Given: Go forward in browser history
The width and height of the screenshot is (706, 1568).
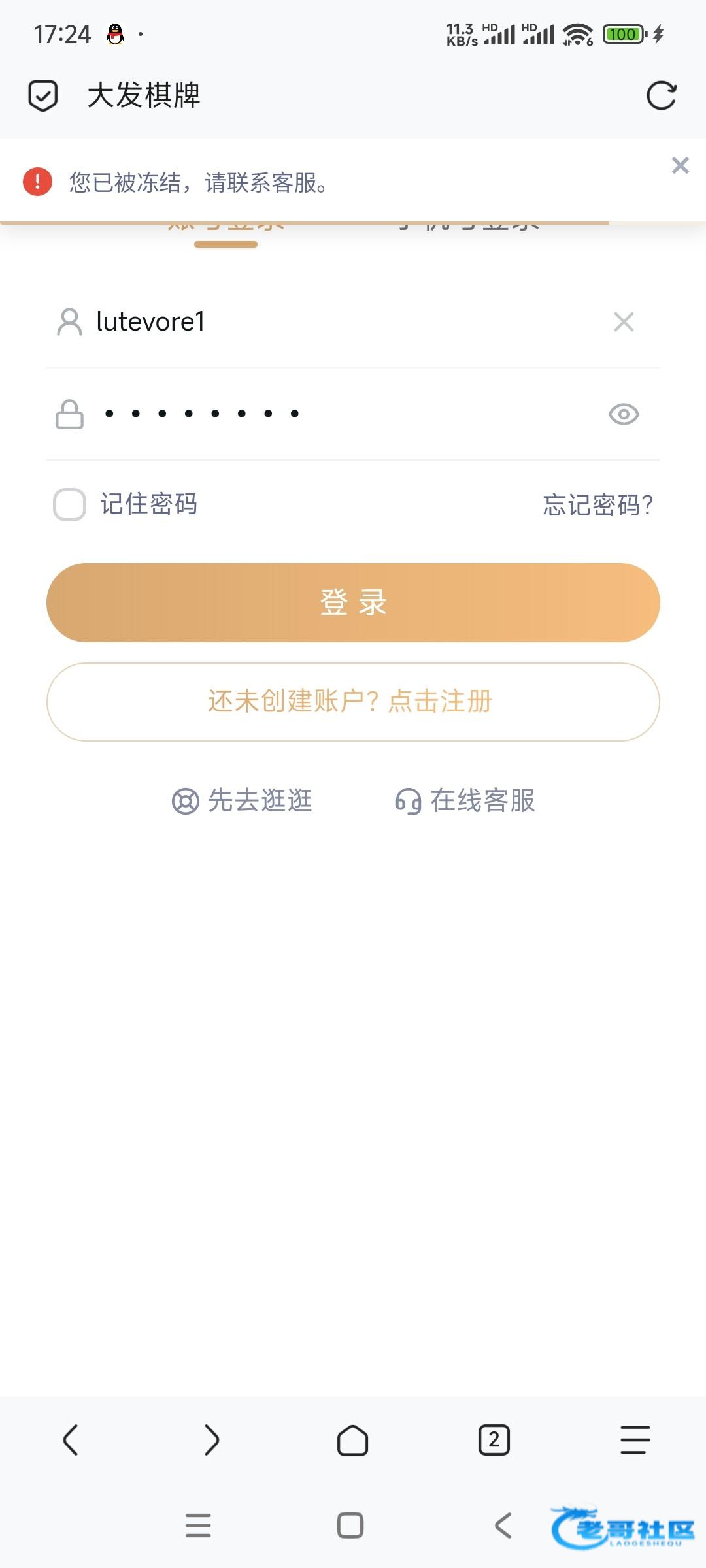Looking at the screenshot, I should pos(212,1440).
